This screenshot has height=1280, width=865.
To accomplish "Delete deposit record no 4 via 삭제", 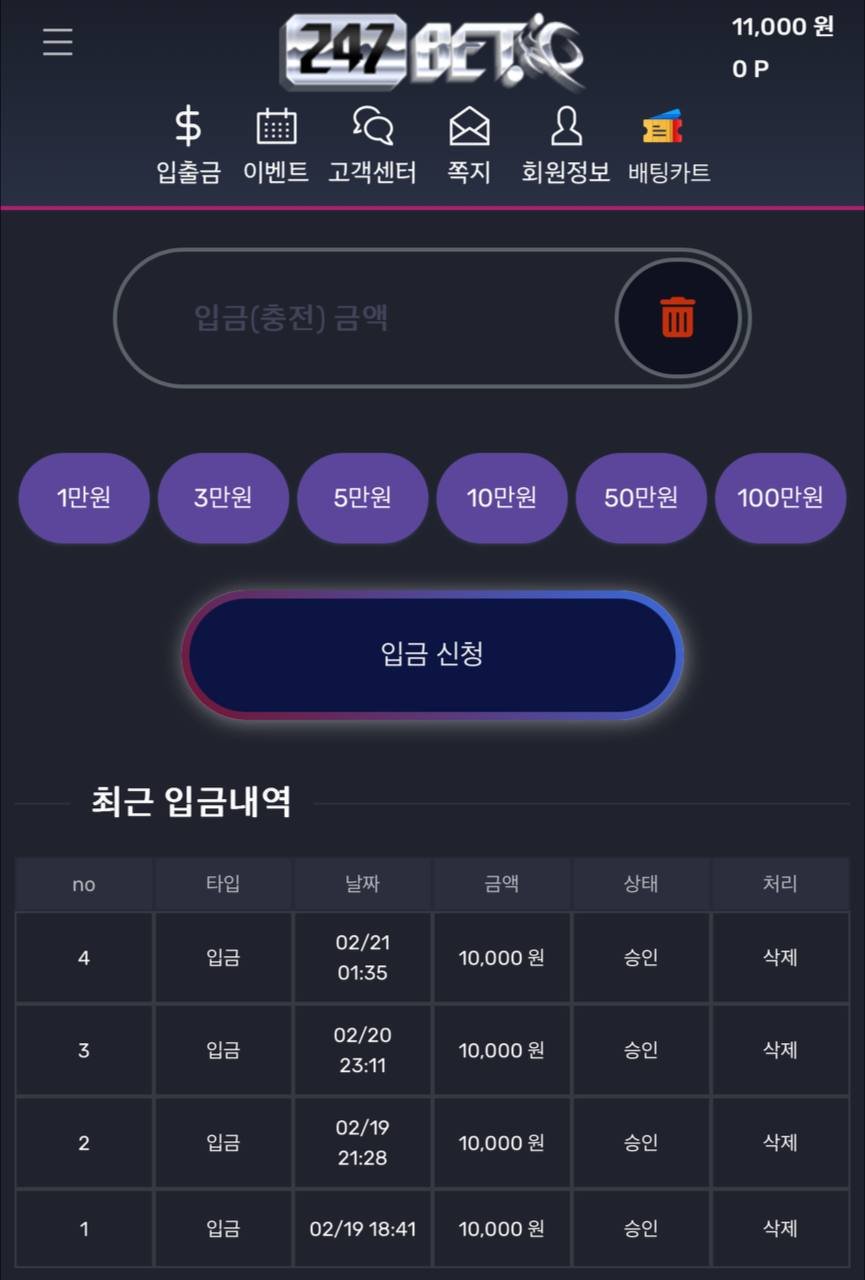I will coord(780,957).
